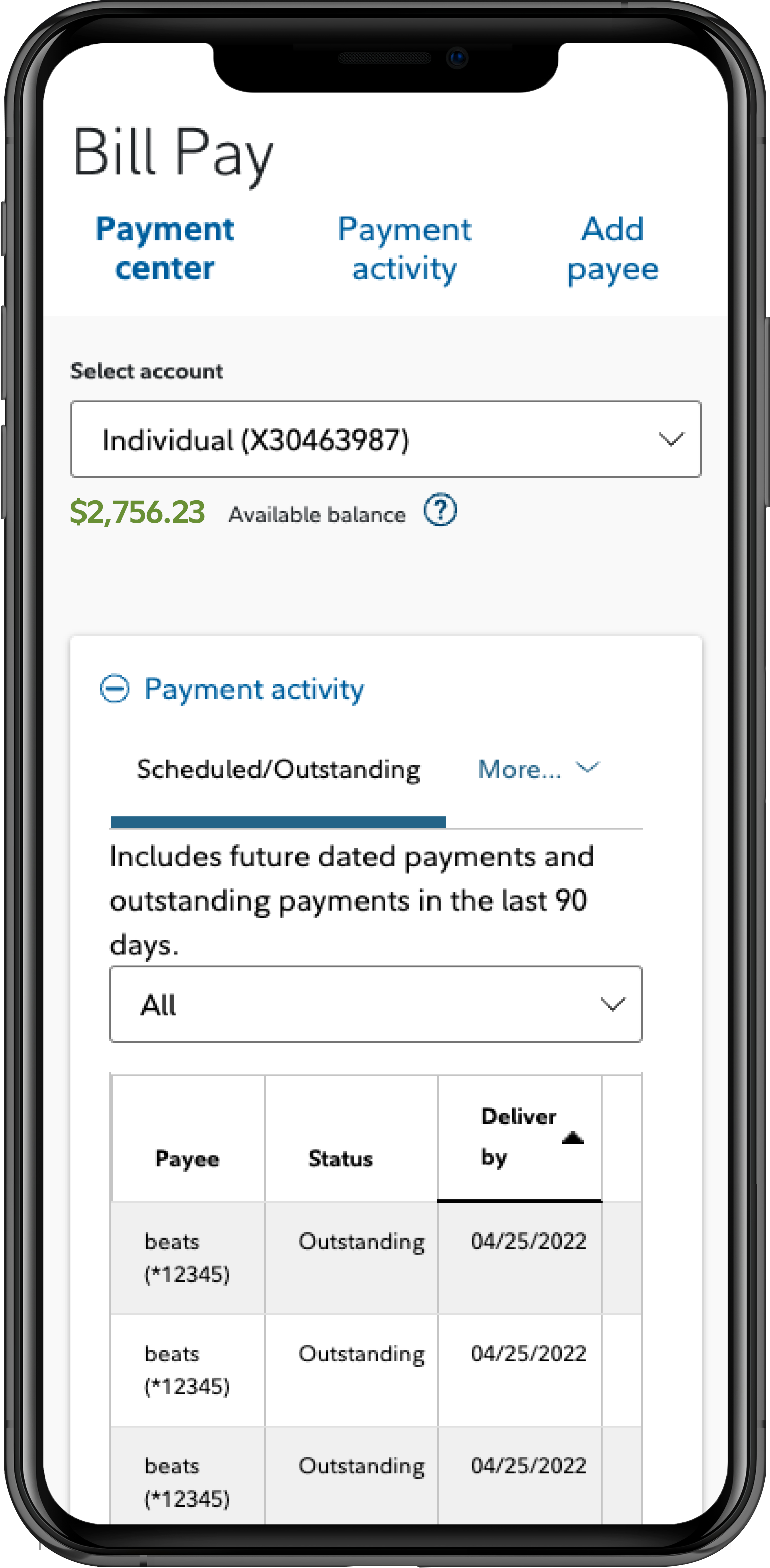The height and width of the screenshot is (1568, 770).
Task: Open the All filter dropdown
Action: pyautogui.click(x=376, y=1004)
